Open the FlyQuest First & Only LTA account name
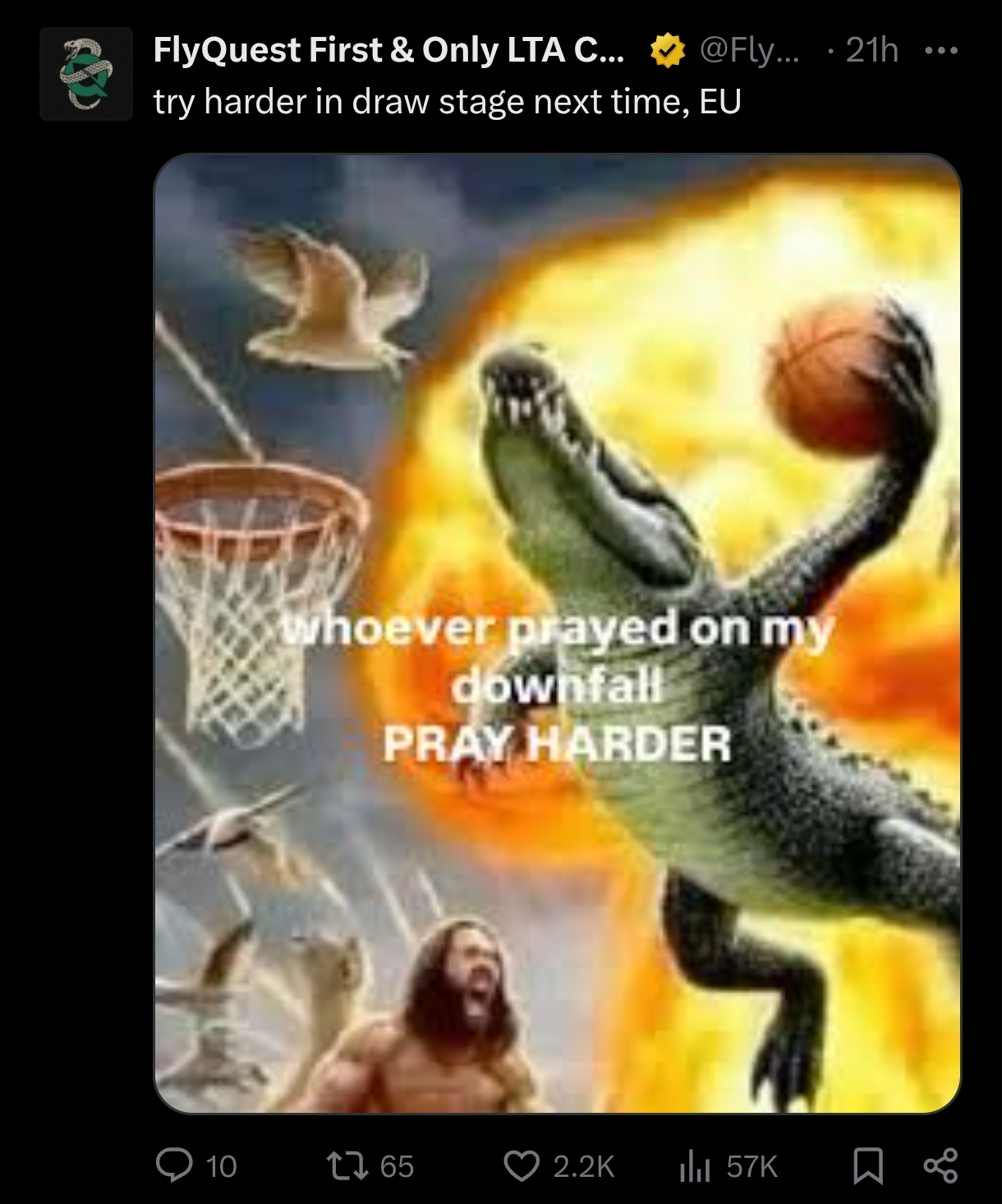This screenshot has height=1204, width=1002. tap(388, 51)
